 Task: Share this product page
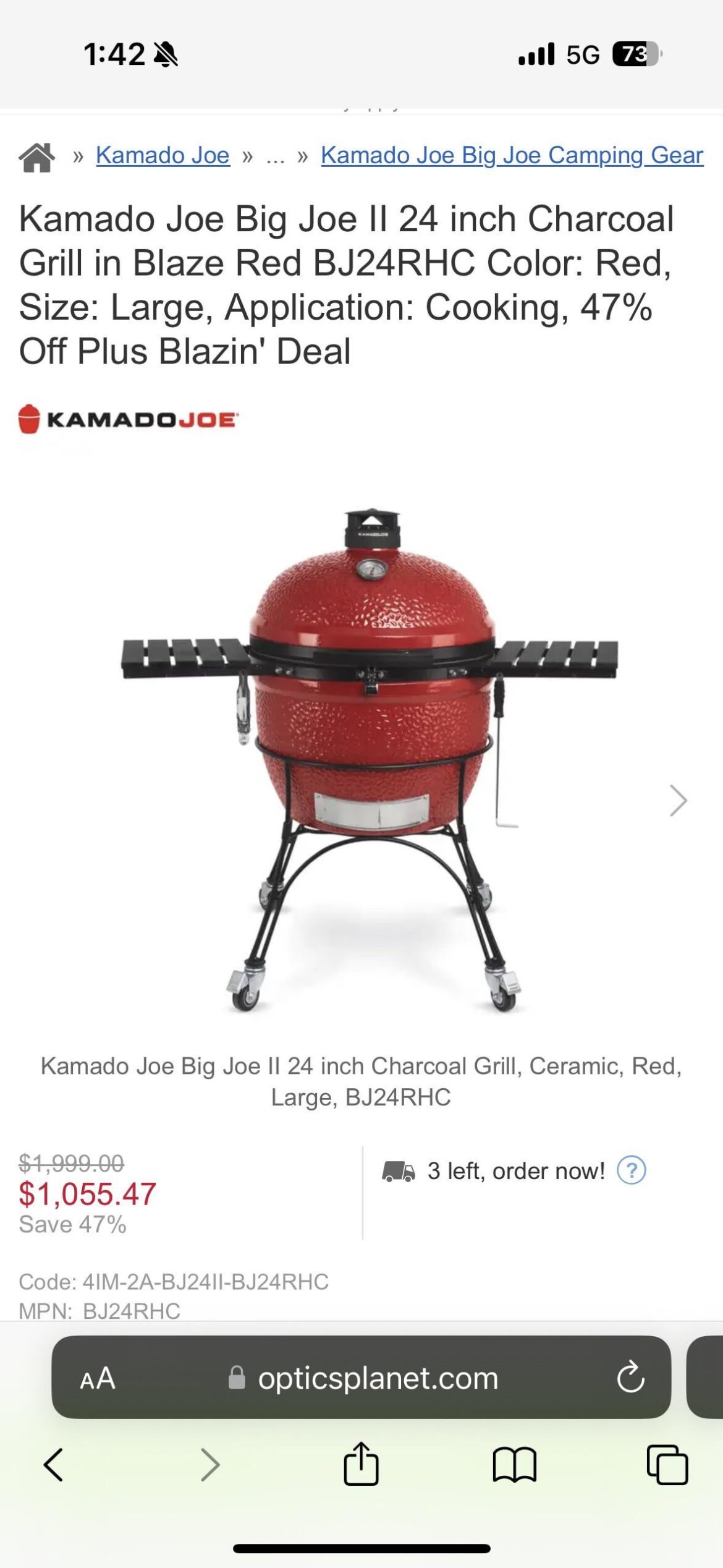361,1464
